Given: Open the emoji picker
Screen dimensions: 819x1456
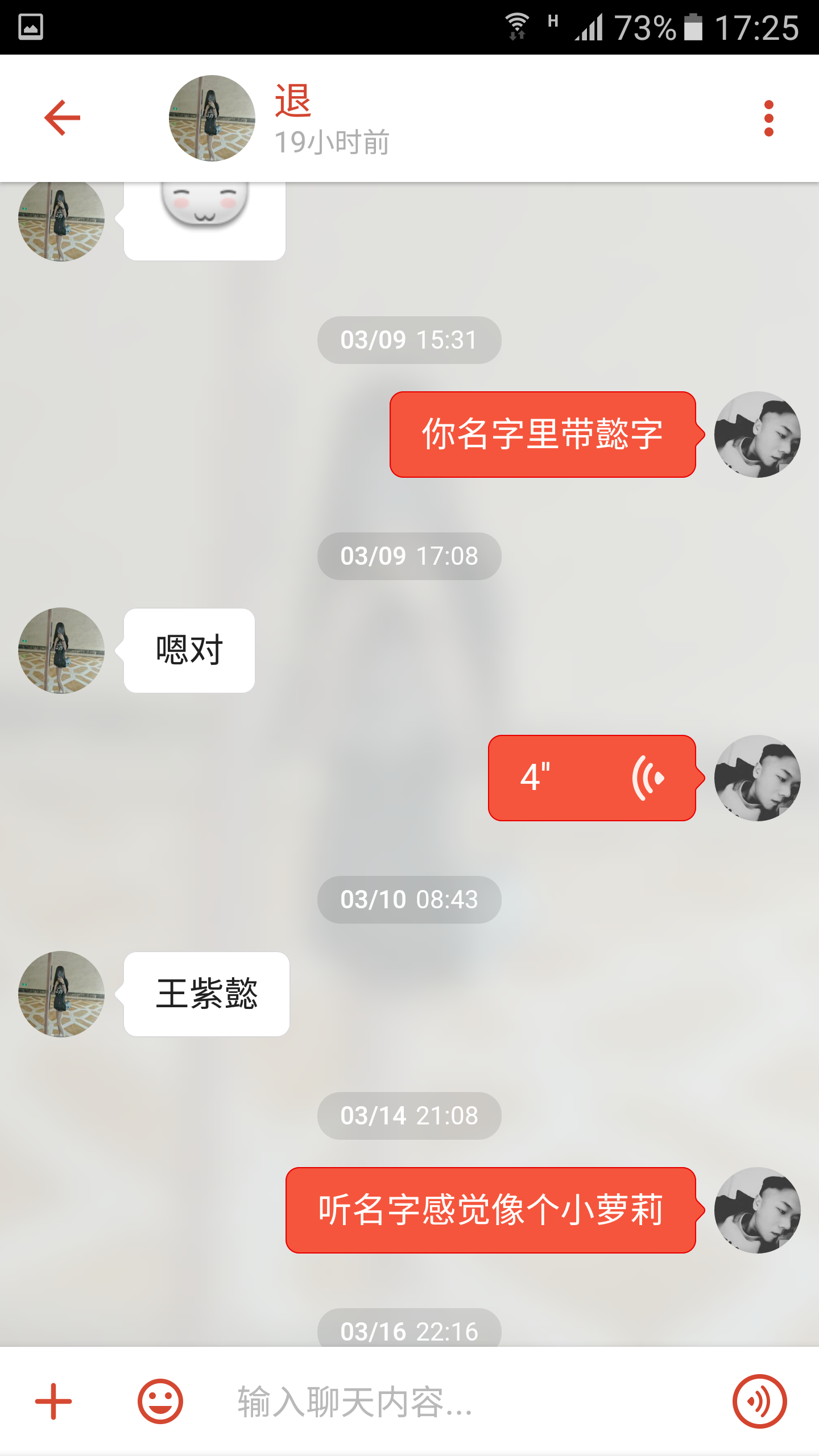Looking at the screenshot, I should [x=160, y=1401].
